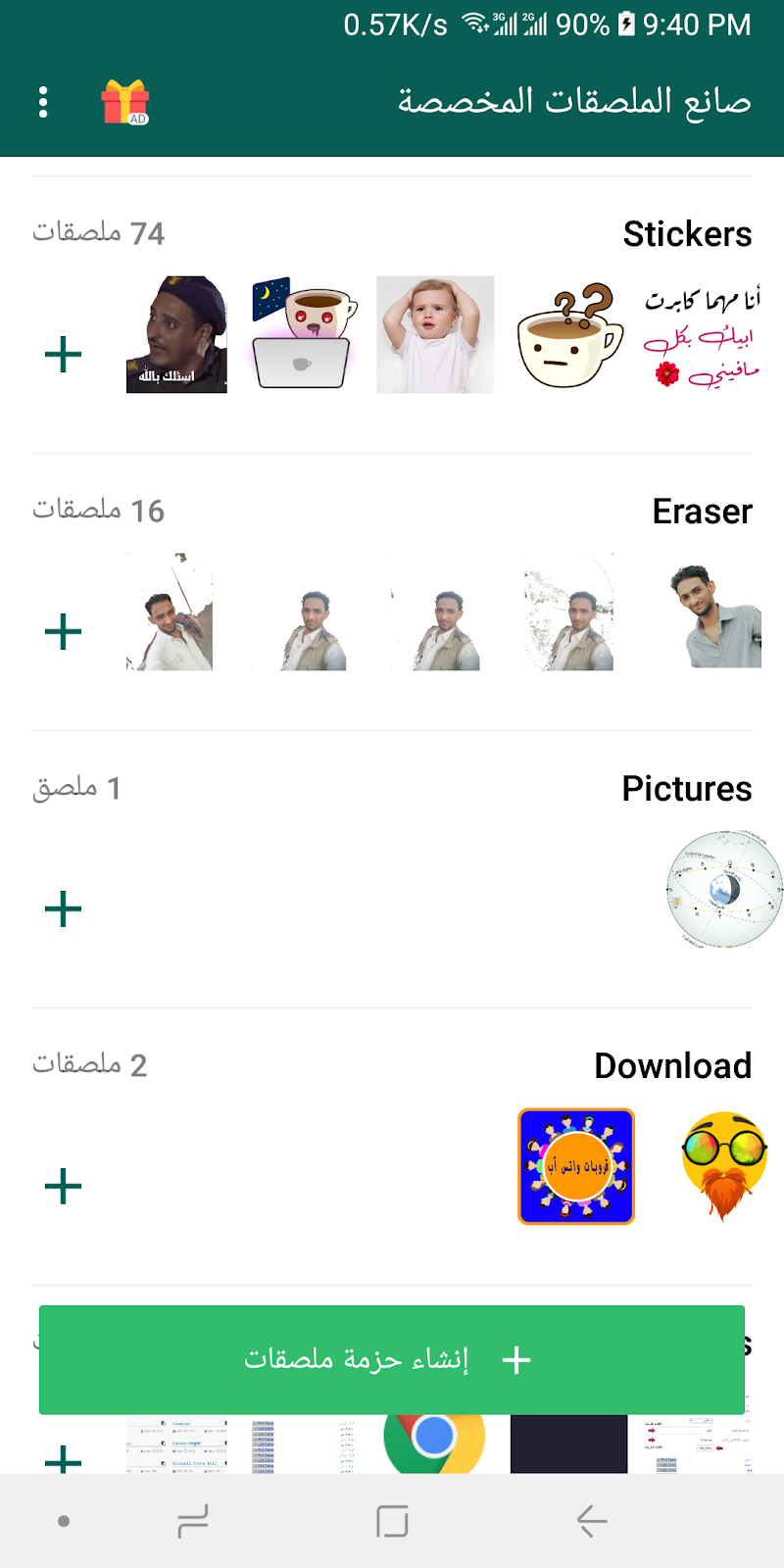This screenshot has width=784, height=1568.
Task: Add a sticker to the Download pack
Action: click(64, 1186)
